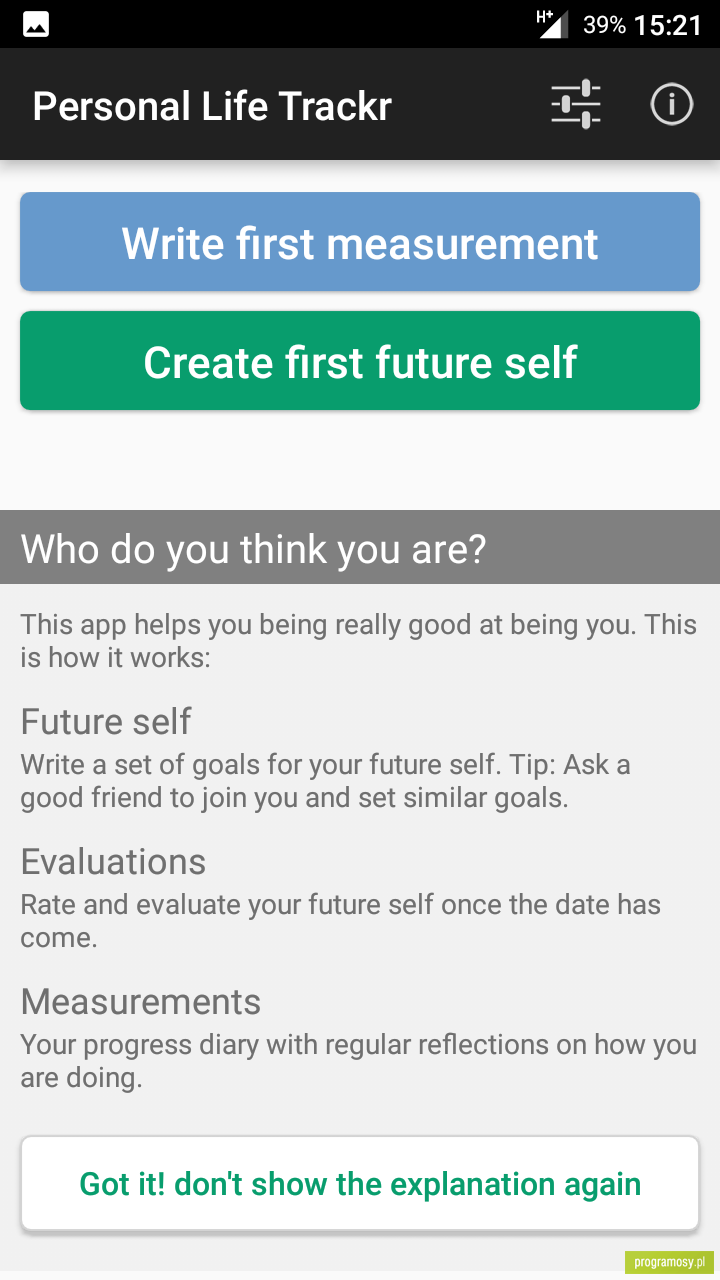
Task: Open the info icon
Action: (672, 104)
